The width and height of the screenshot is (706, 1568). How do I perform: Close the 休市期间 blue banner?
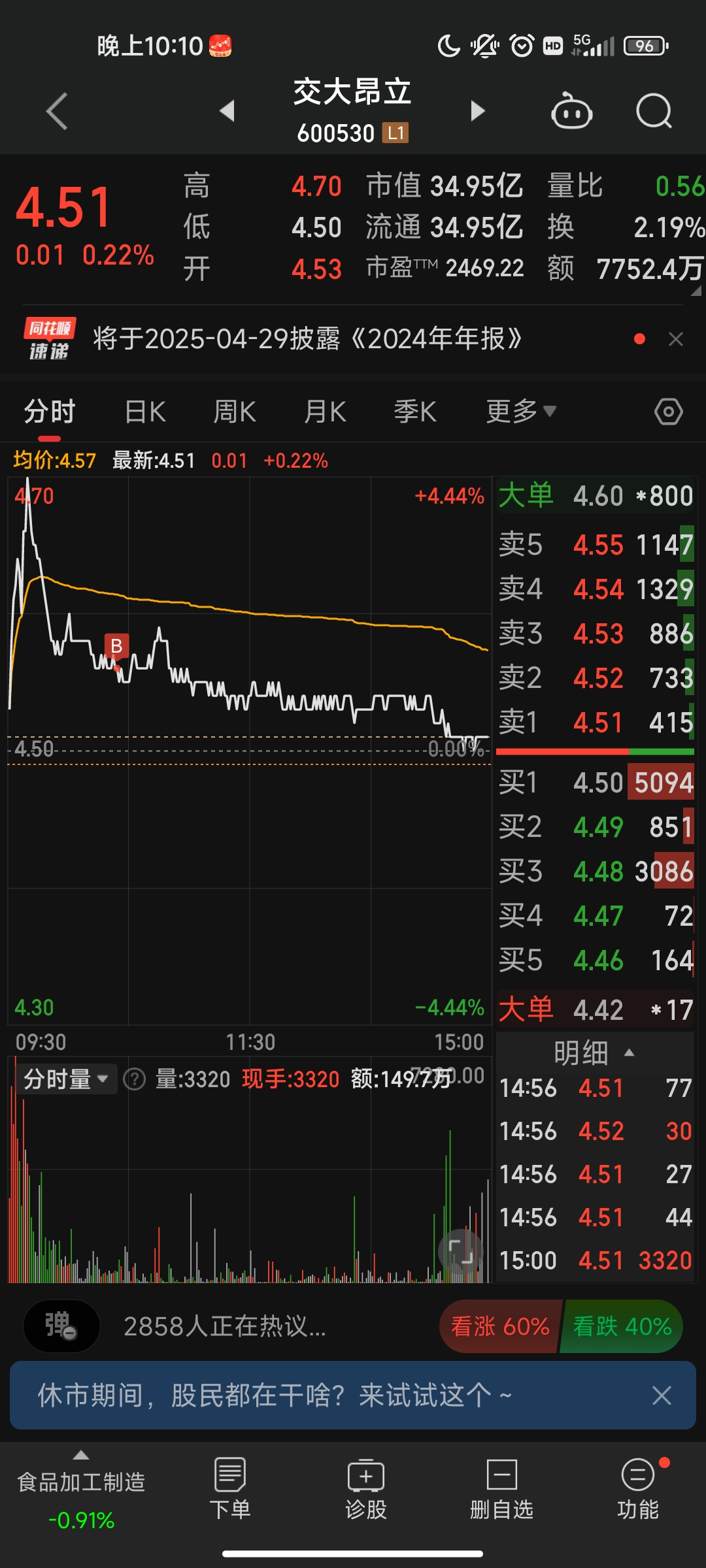tap(662, 1396)
